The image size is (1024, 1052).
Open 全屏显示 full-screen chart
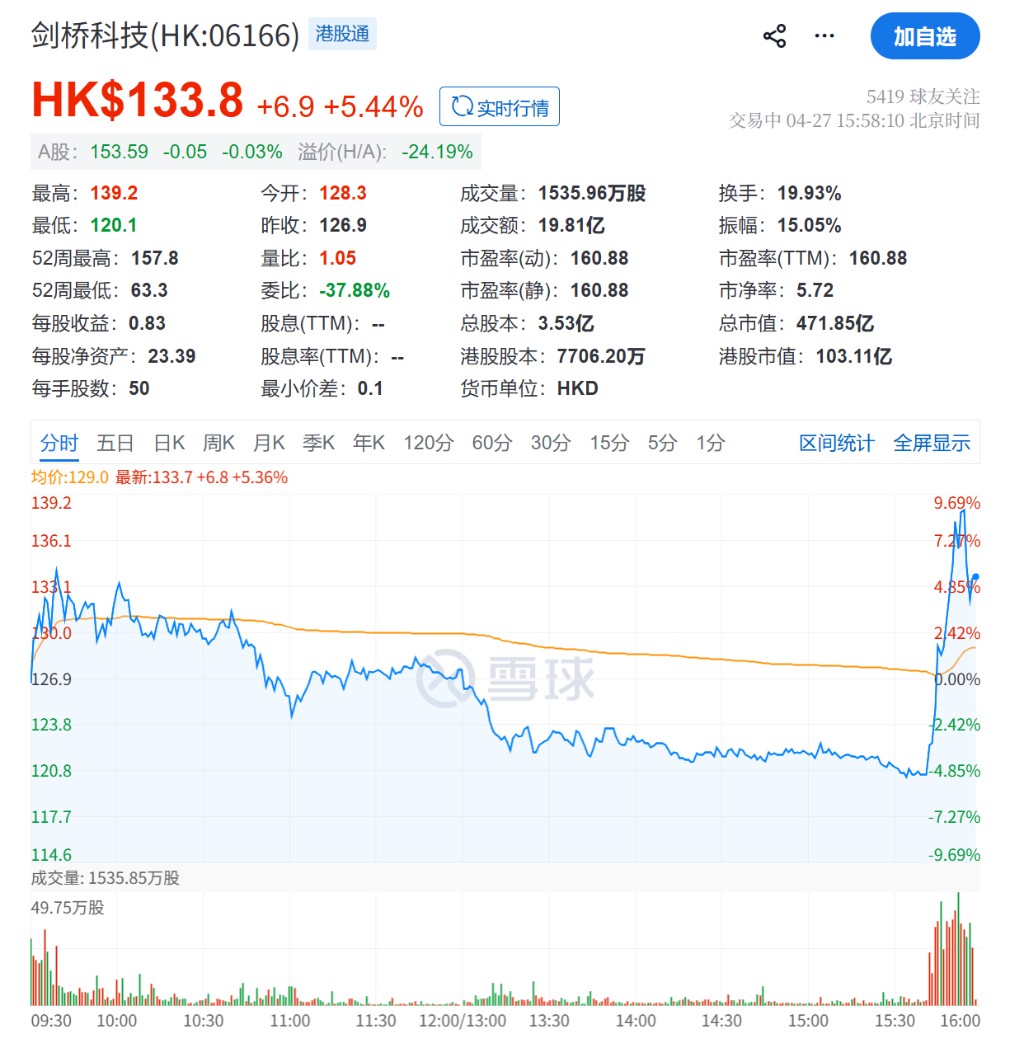(x=931, y=443)
